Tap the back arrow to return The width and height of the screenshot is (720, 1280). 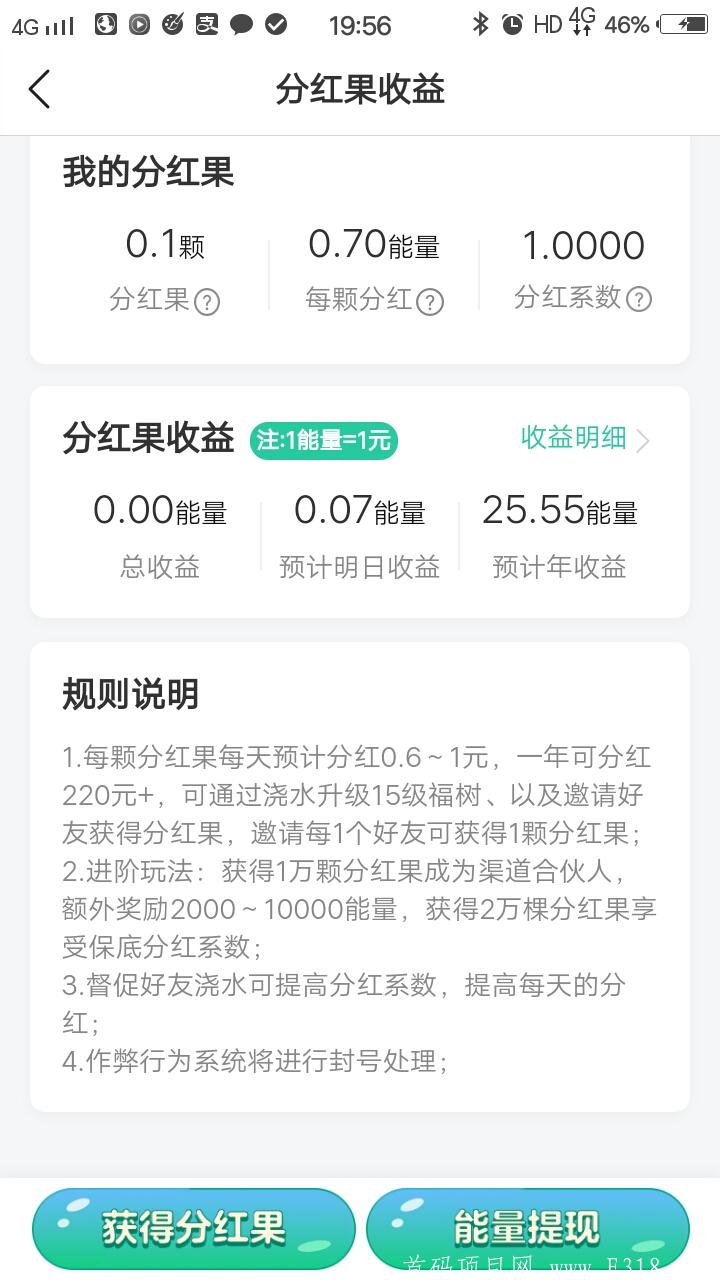39,89
